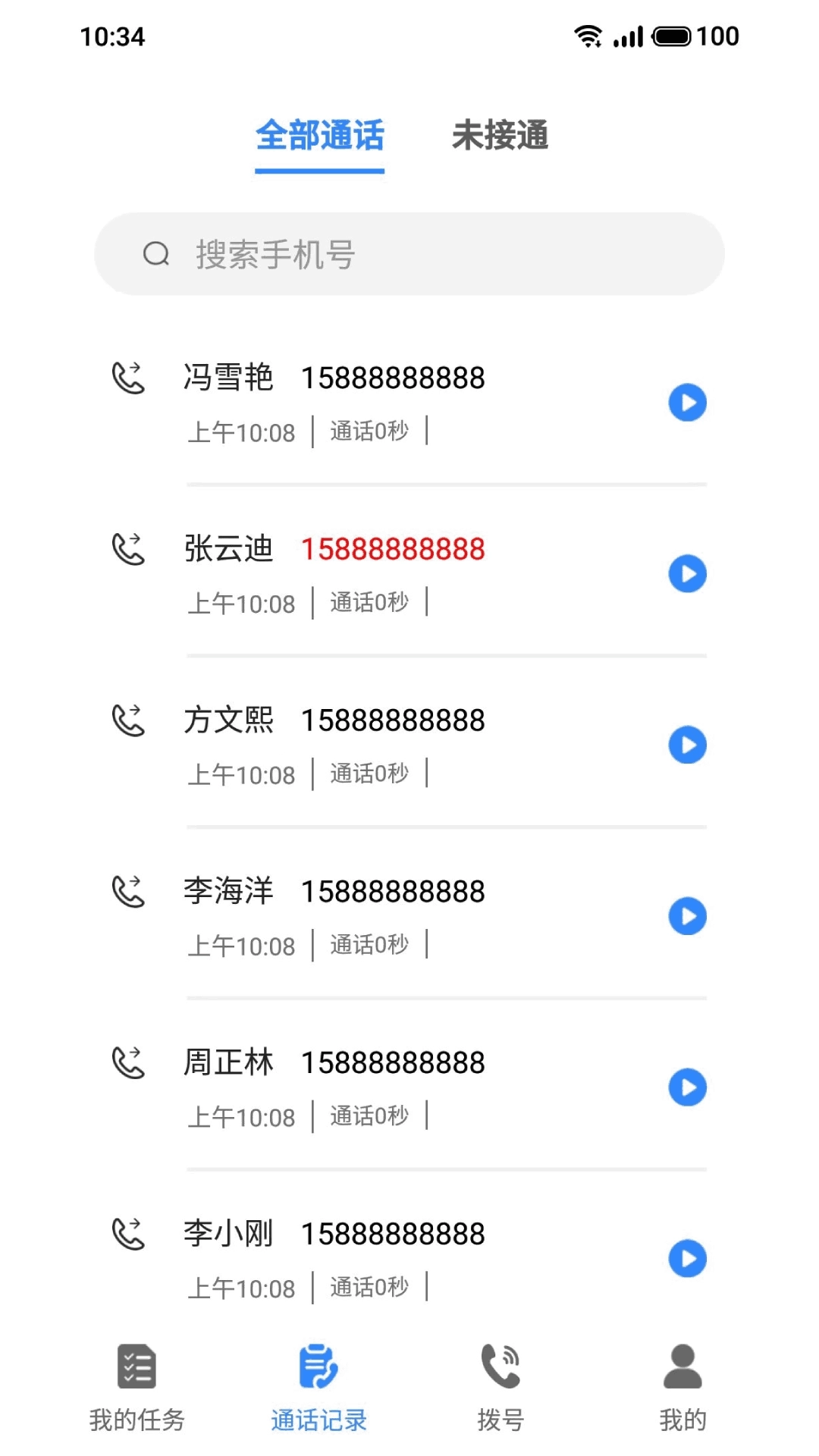
Task: Click the outgoing call icon next to 张云迪
Action: click(x=129, y=548)
